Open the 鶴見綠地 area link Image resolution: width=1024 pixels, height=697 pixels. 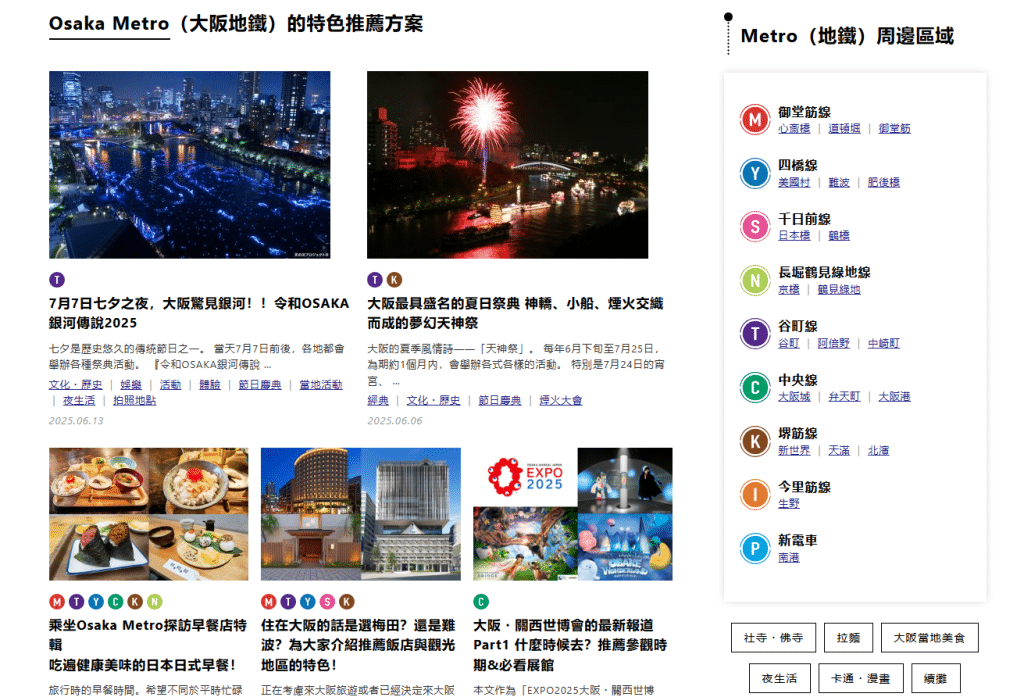tap(838, 290)
